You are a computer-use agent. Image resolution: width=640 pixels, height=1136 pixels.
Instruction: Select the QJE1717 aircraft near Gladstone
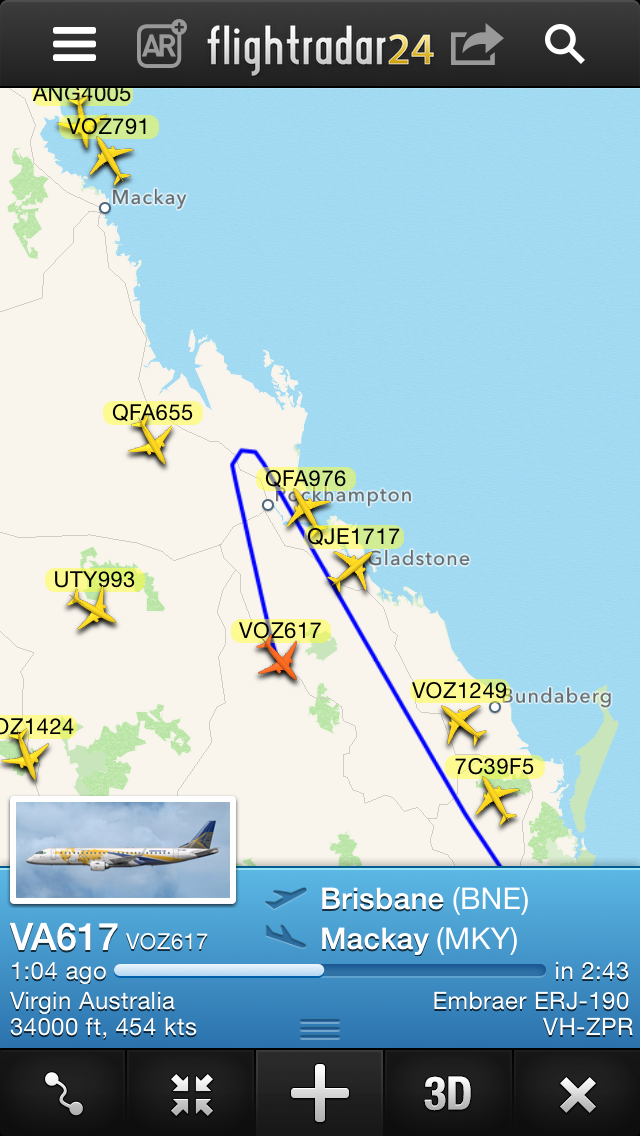351,569
